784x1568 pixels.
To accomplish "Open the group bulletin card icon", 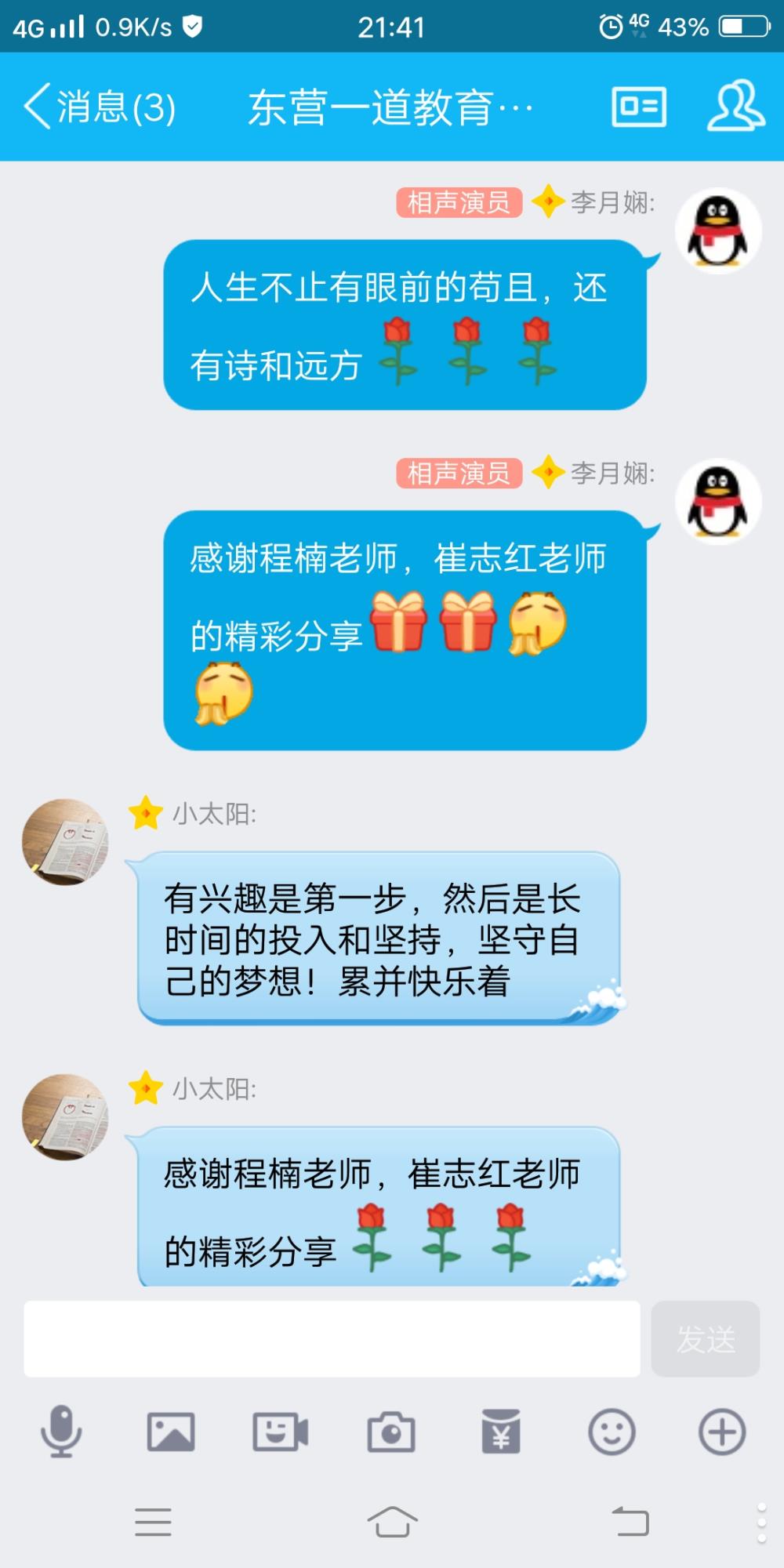I will tap(639, 107).
